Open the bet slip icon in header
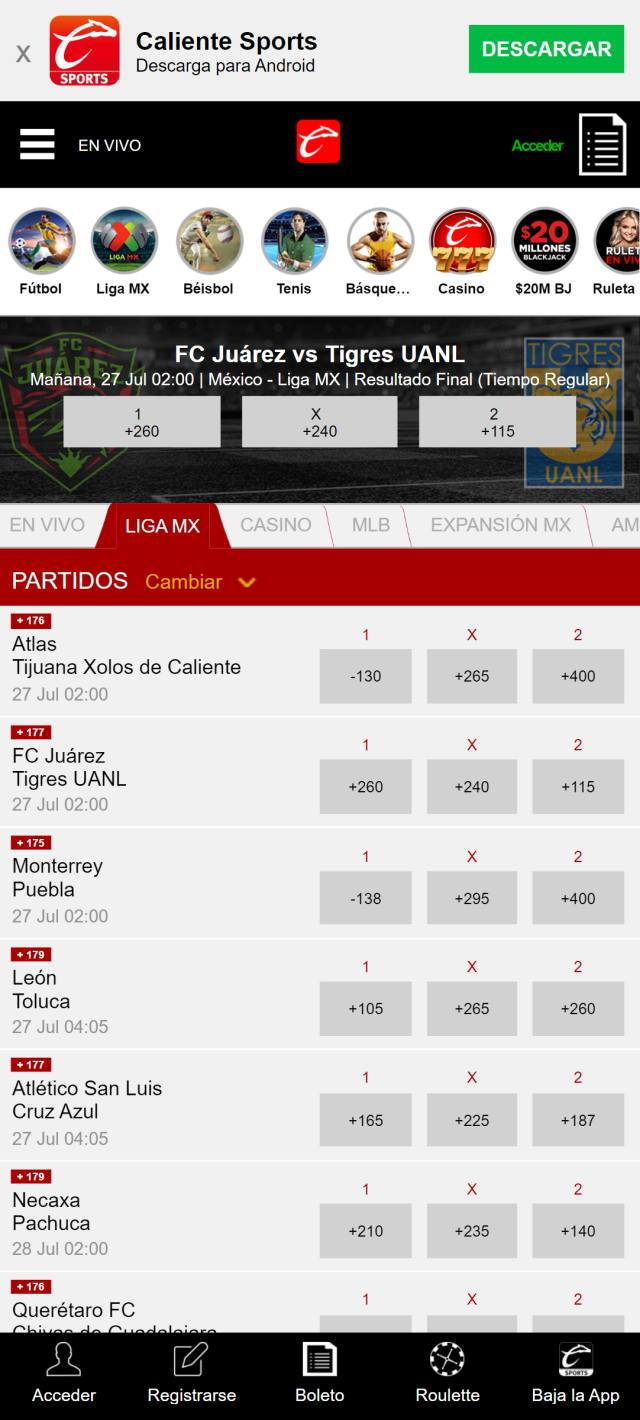Screen dimensions: 640x1420 [x=602, y=145]
